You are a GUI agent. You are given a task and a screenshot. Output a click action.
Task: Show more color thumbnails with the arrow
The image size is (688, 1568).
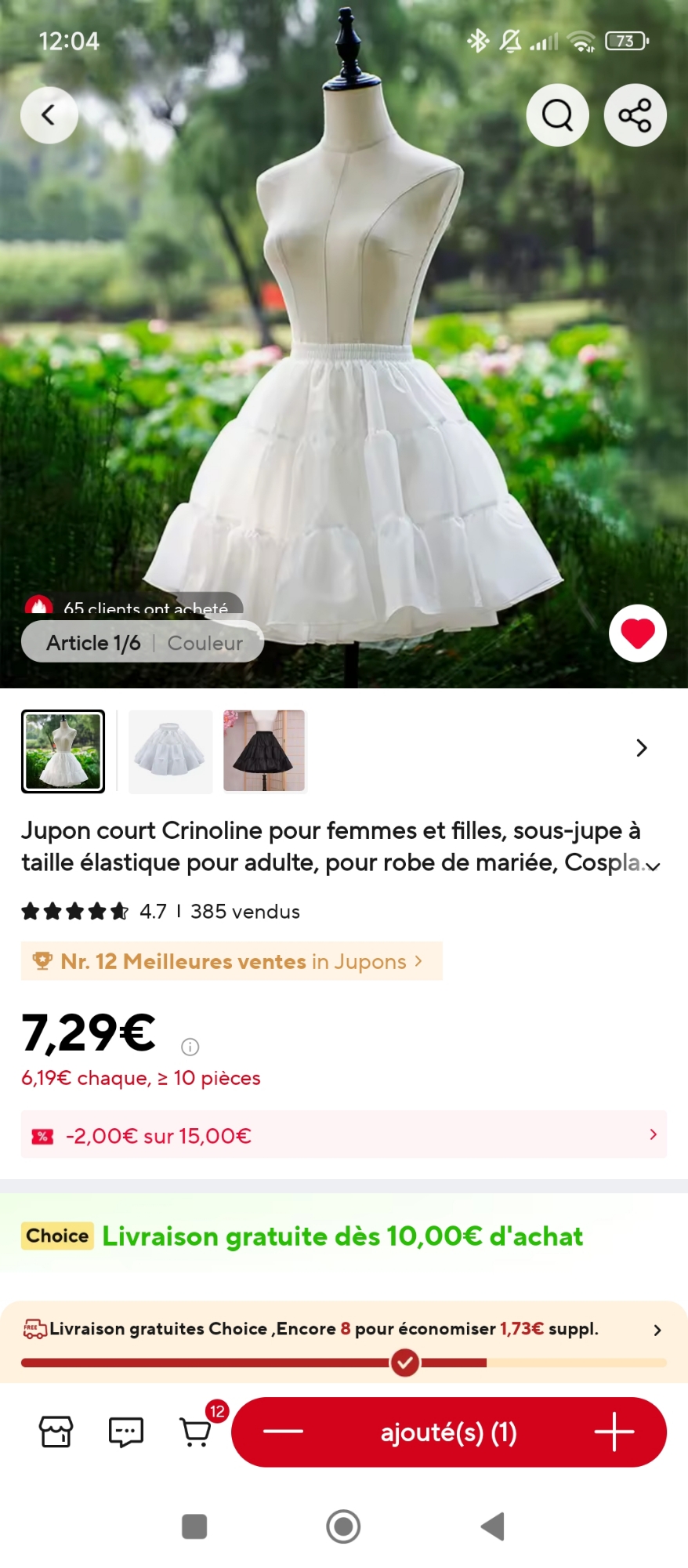click(x=642, y=748)
